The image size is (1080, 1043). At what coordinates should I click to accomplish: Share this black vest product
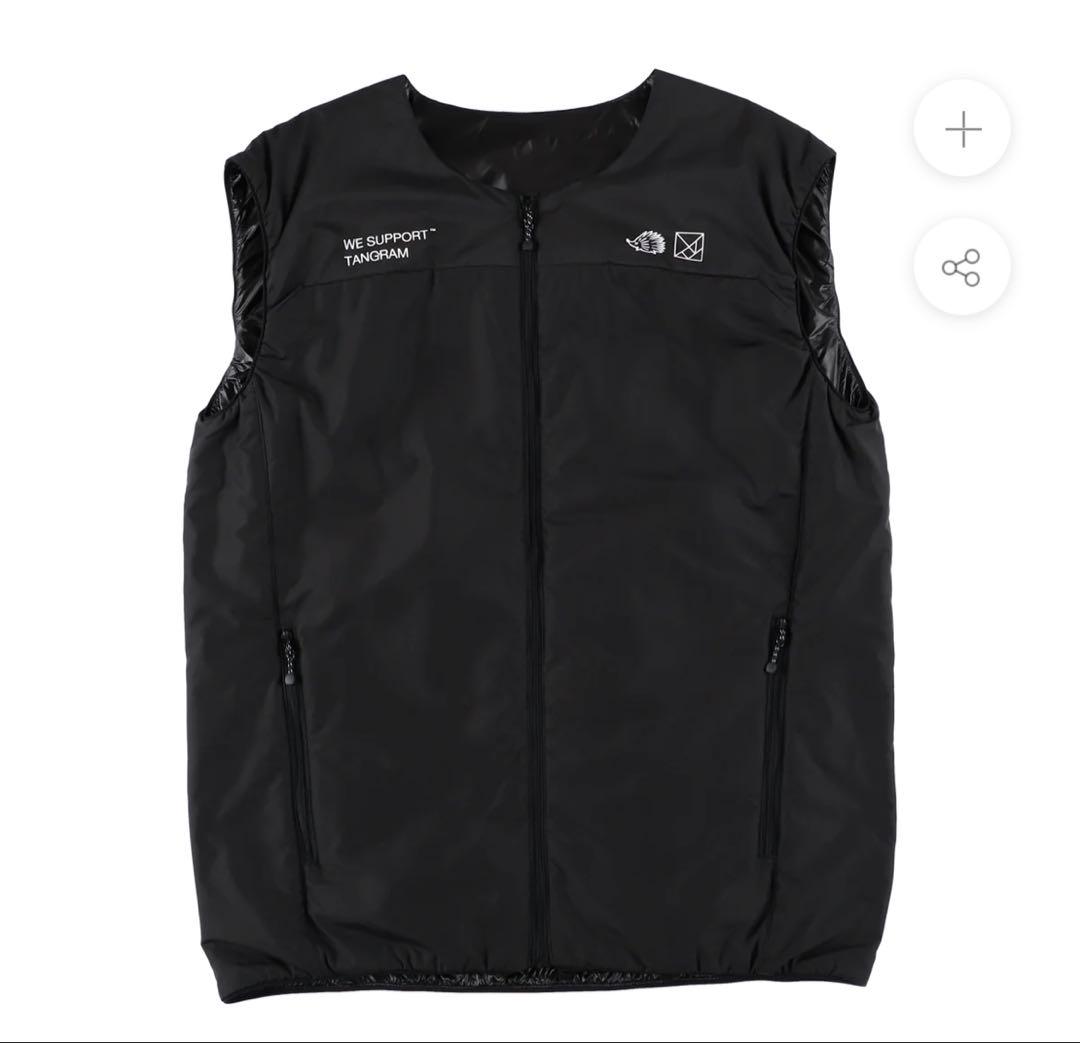962,268
